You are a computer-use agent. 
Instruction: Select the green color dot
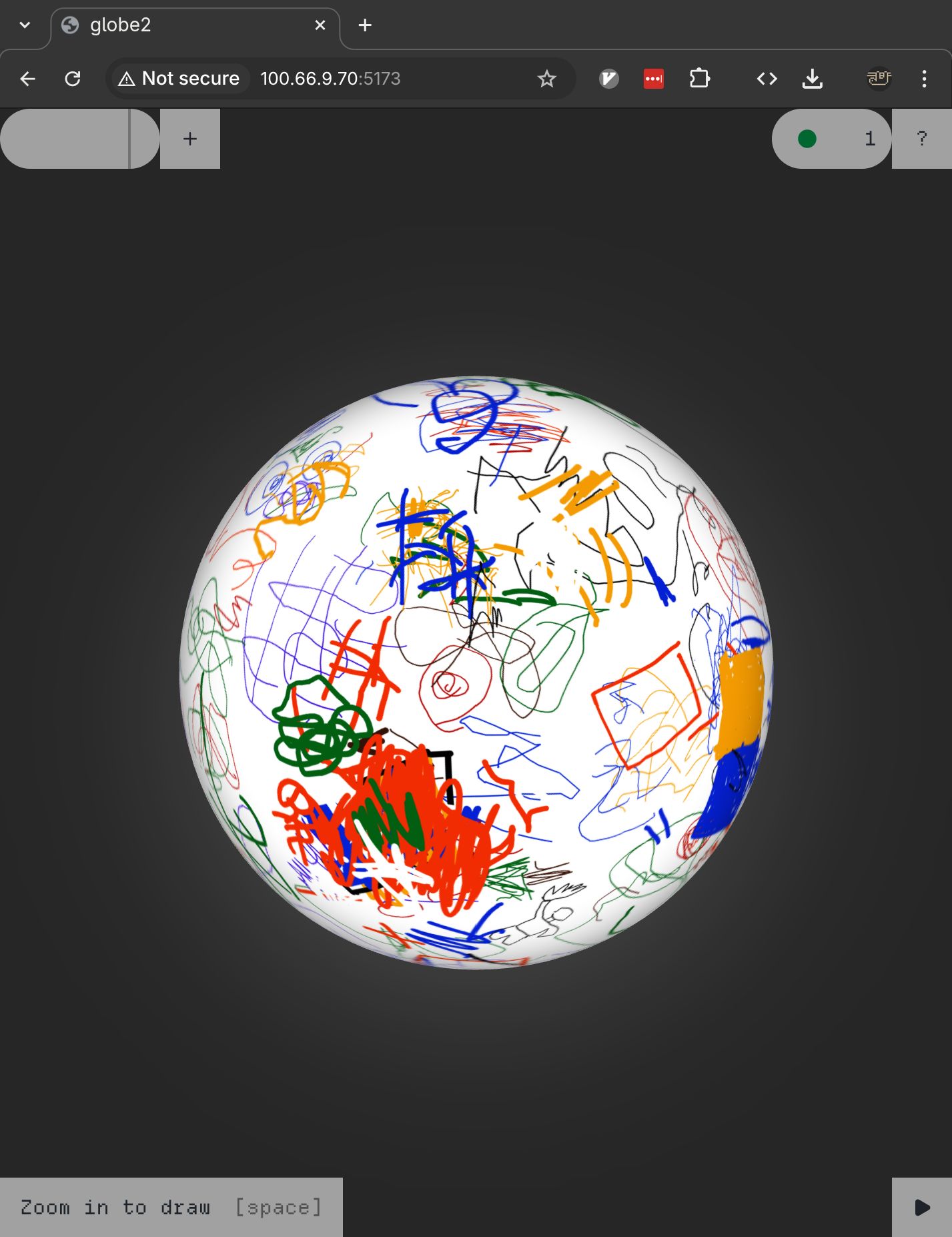coord(807,139)
